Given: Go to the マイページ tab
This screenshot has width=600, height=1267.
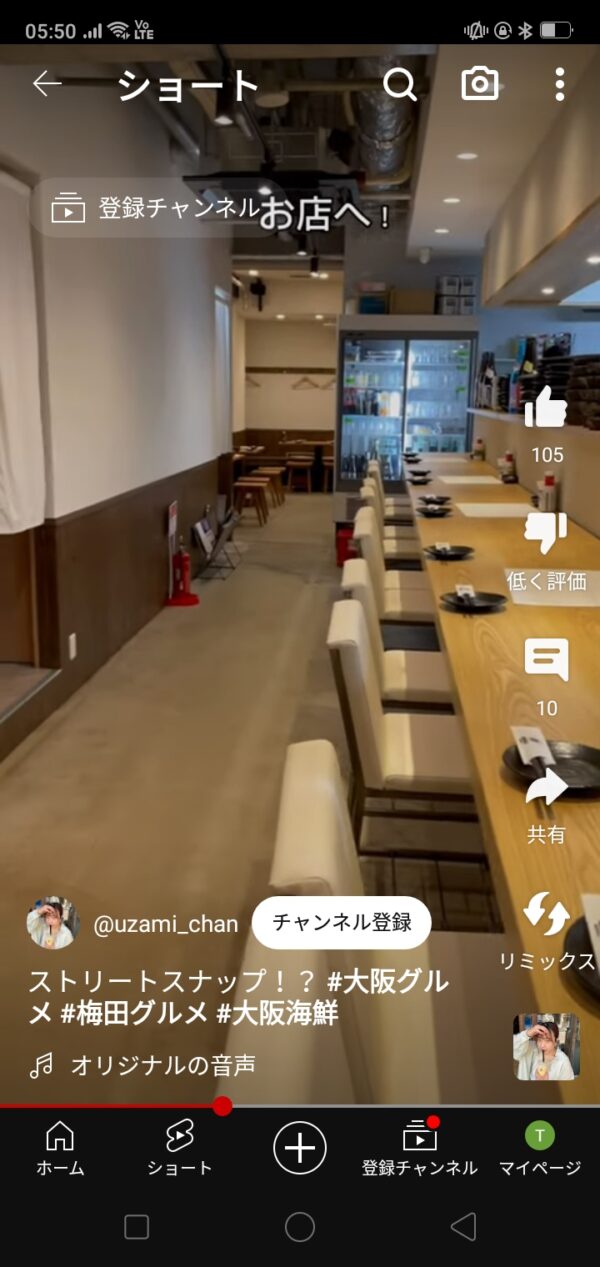Looking at the screenshot, I should pos(540,1148).
